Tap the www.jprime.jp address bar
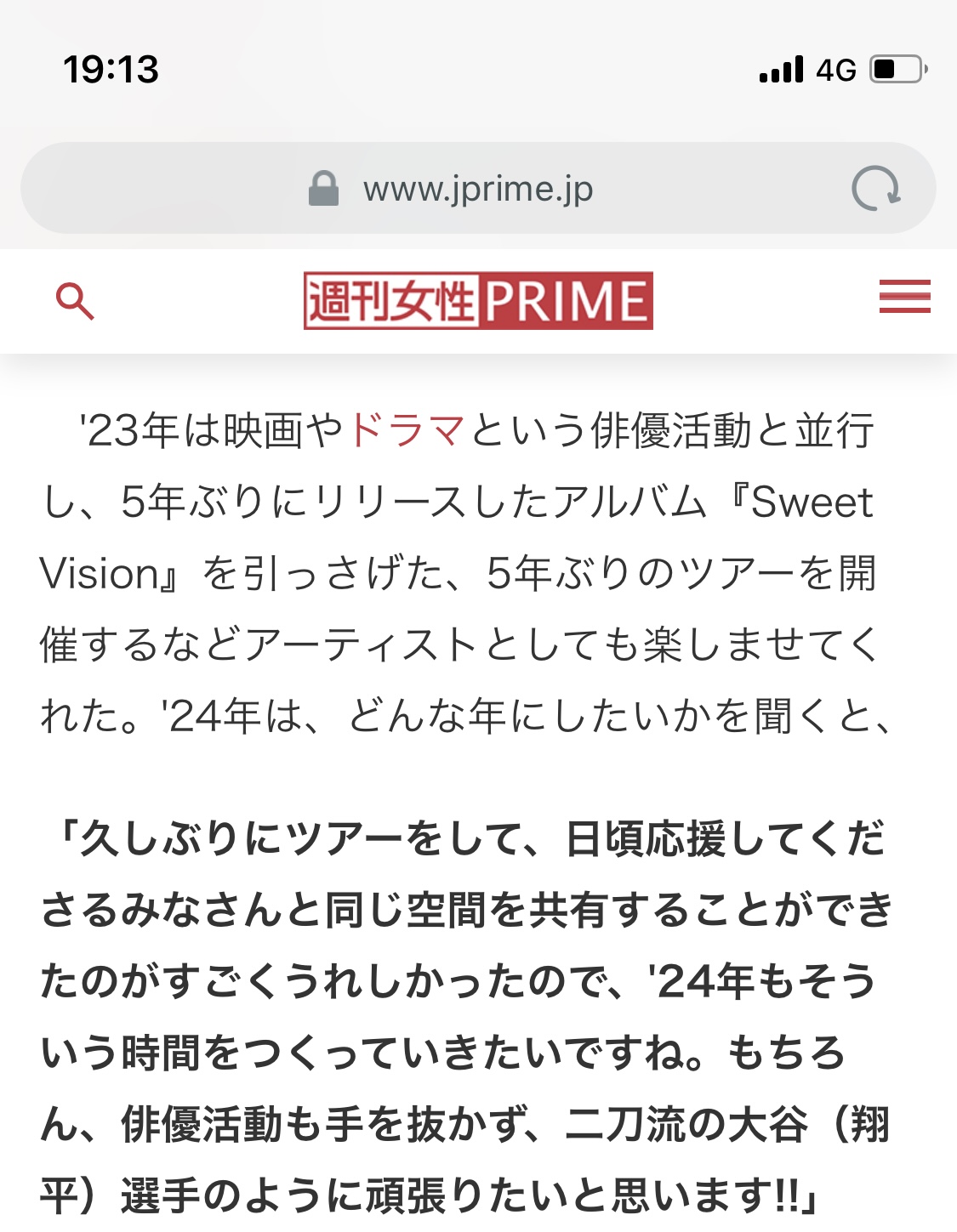Image resolution: width=957 pixels, height=1232 pixels. [477, 189]
